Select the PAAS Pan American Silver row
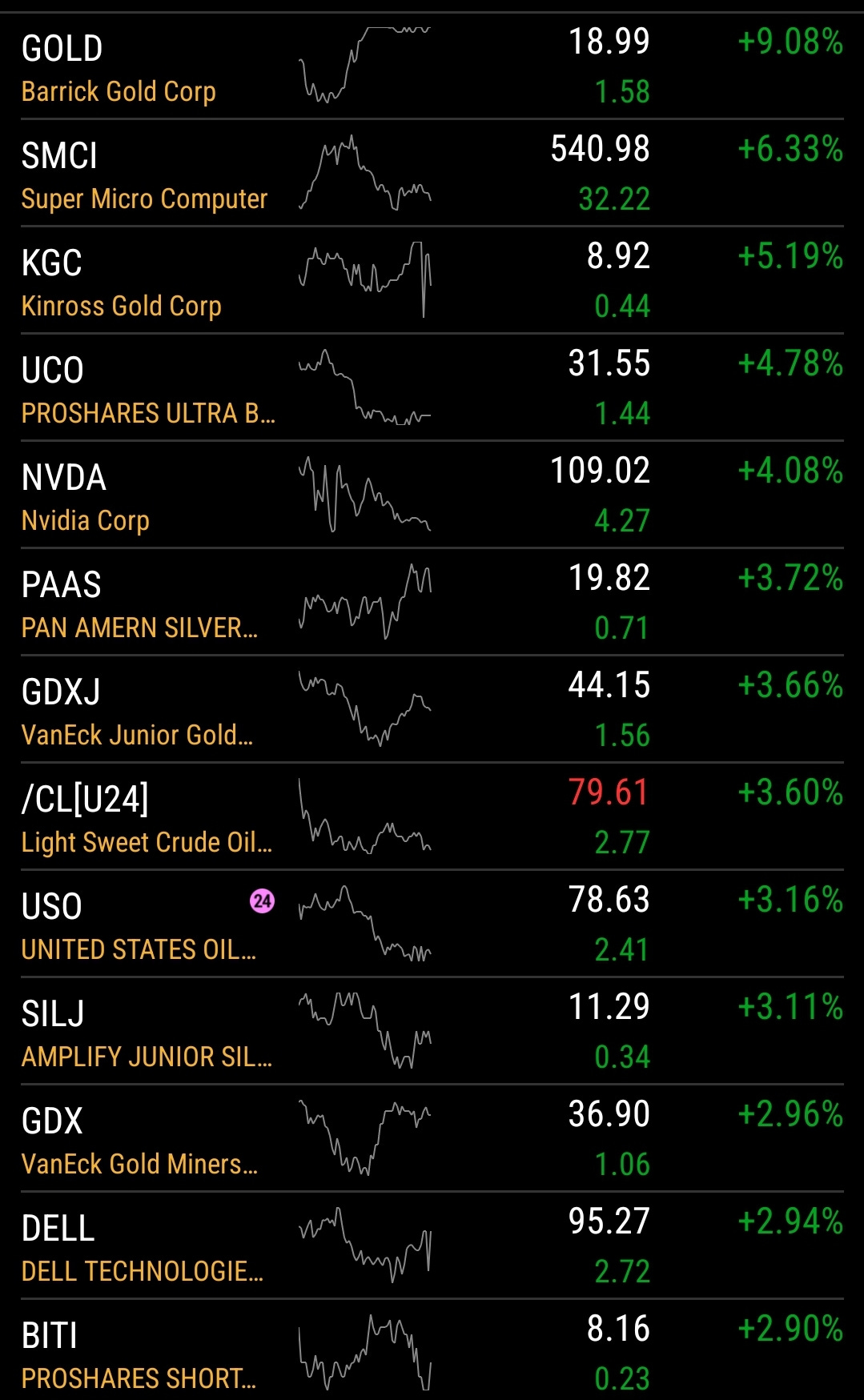The image size is (864, 1400). [432, 602]
